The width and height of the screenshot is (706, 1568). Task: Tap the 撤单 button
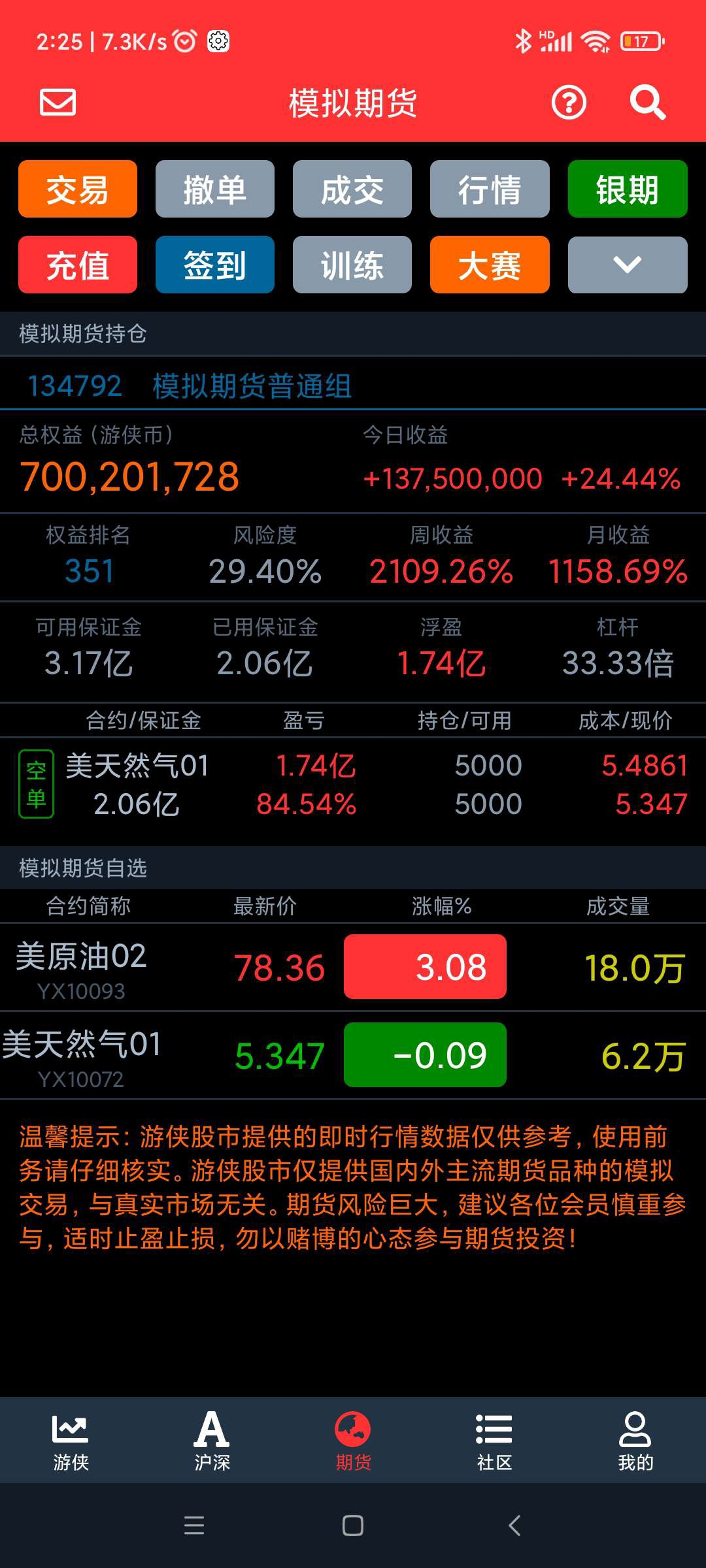tap(215, 189)
